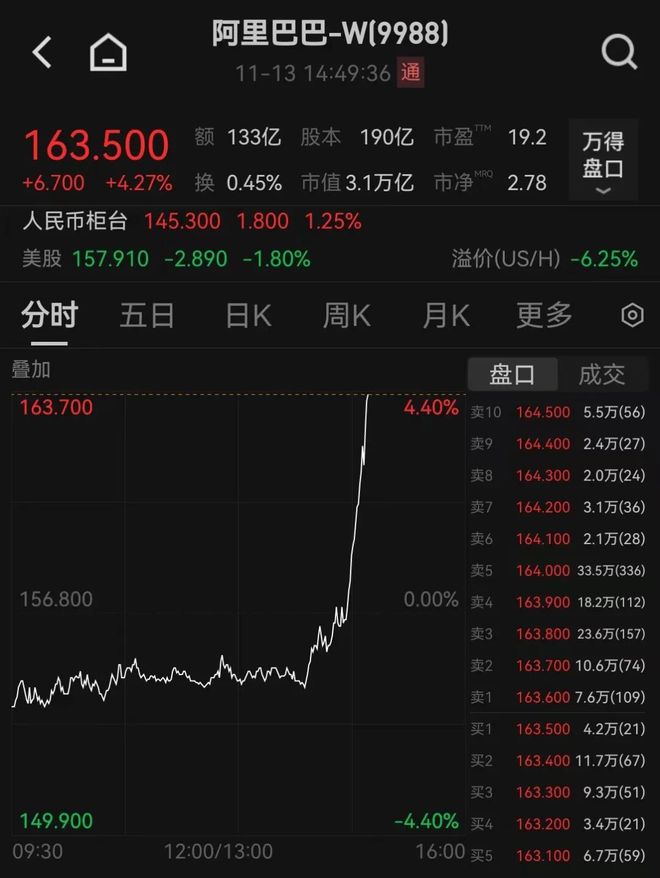This screenshot has width=660, height=878.
Task: Go back using the top-left arrow
Action: click(41, 52)
